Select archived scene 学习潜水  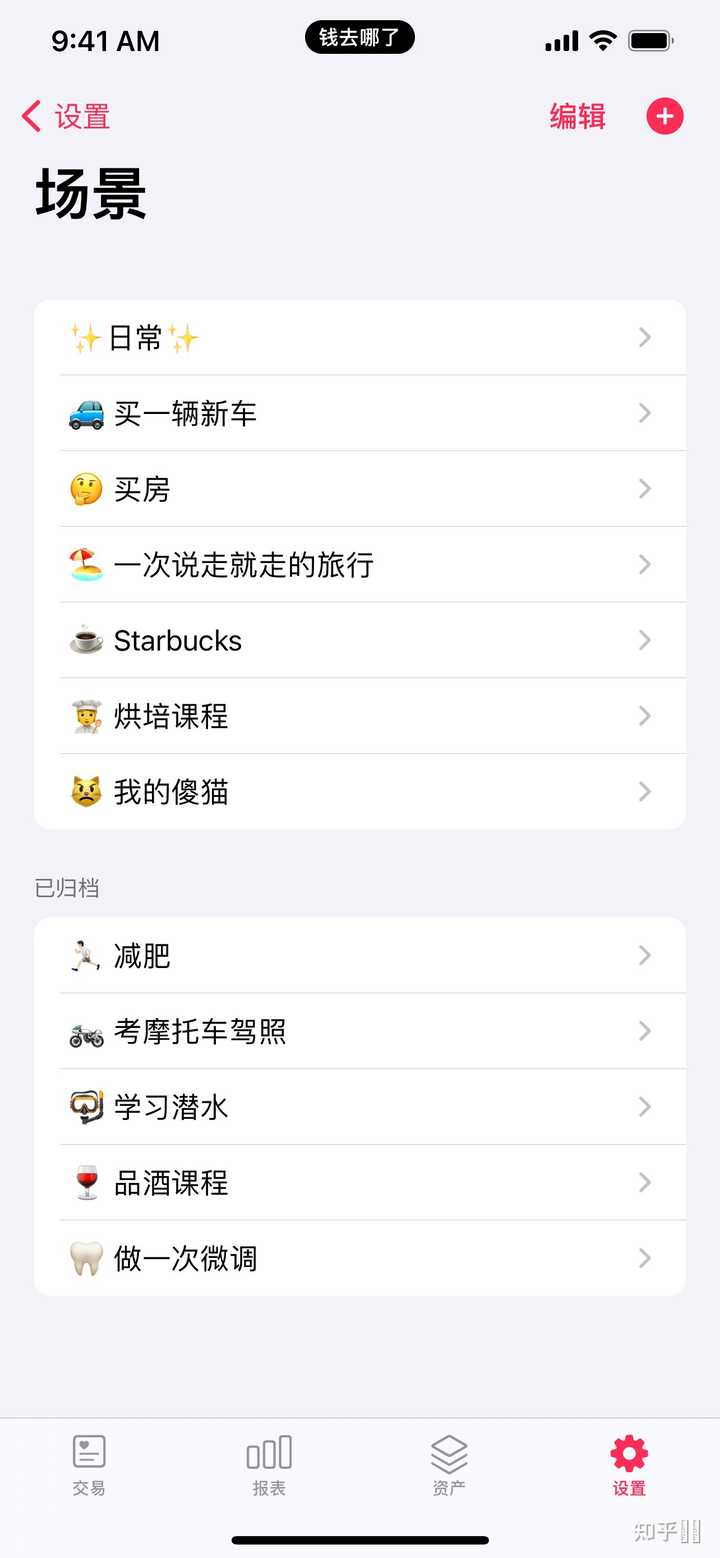(x=360, y=1107)
